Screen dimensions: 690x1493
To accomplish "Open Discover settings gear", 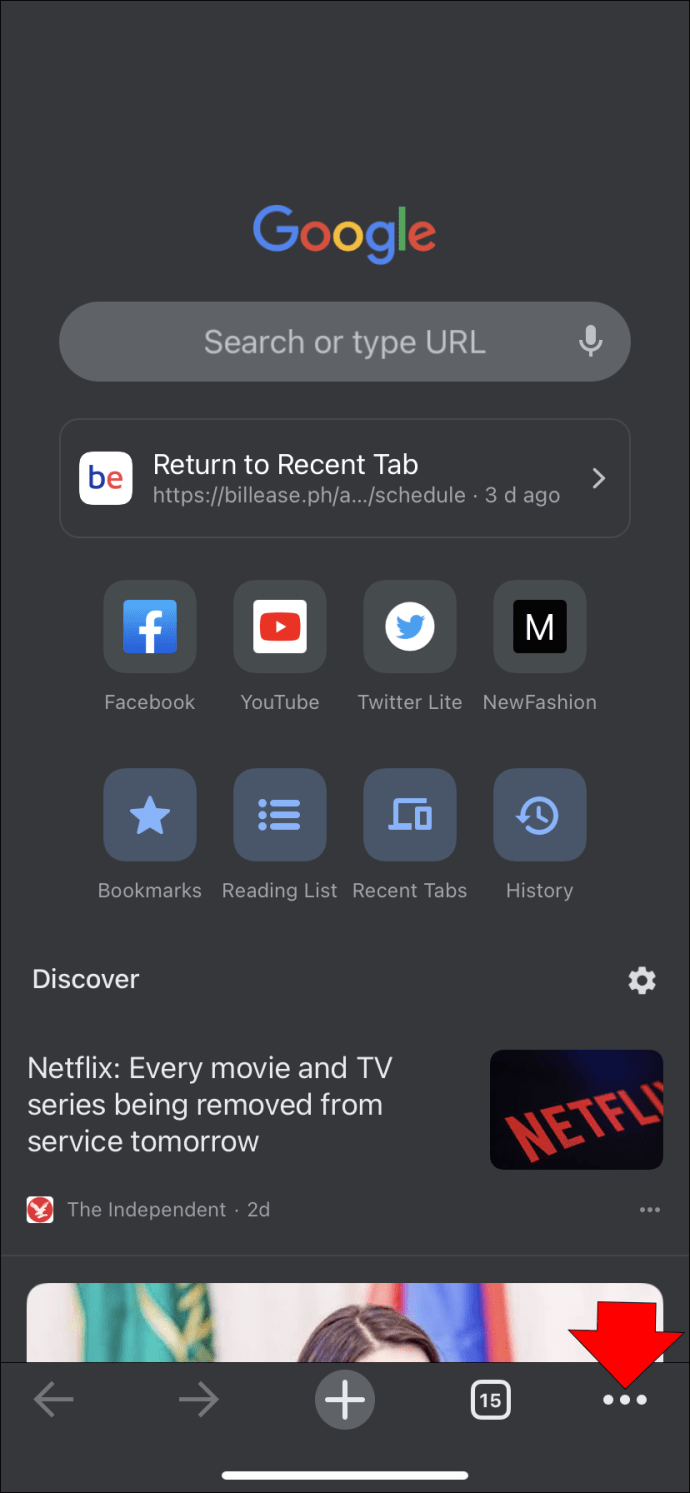I will tap(642, 980).
